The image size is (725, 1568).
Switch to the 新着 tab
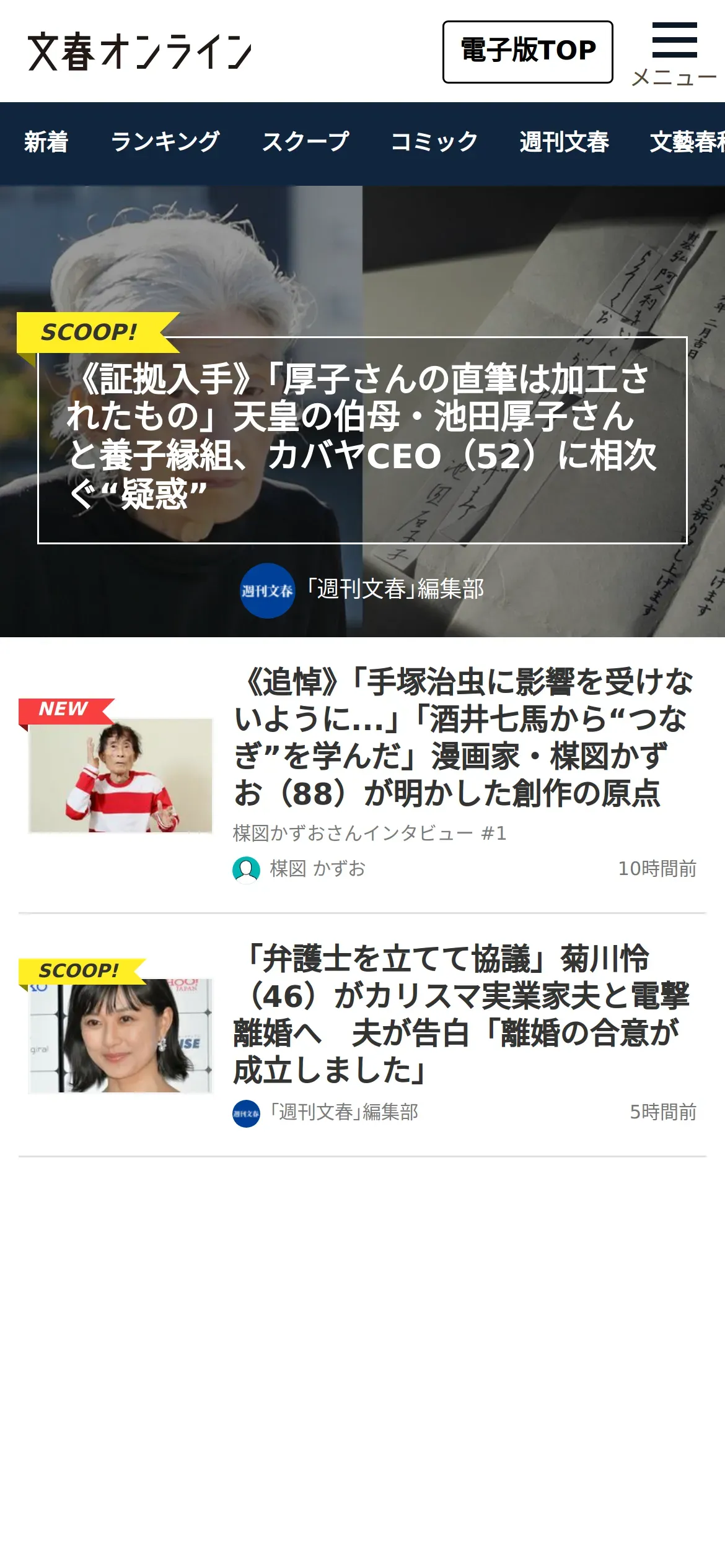[46, 142]
